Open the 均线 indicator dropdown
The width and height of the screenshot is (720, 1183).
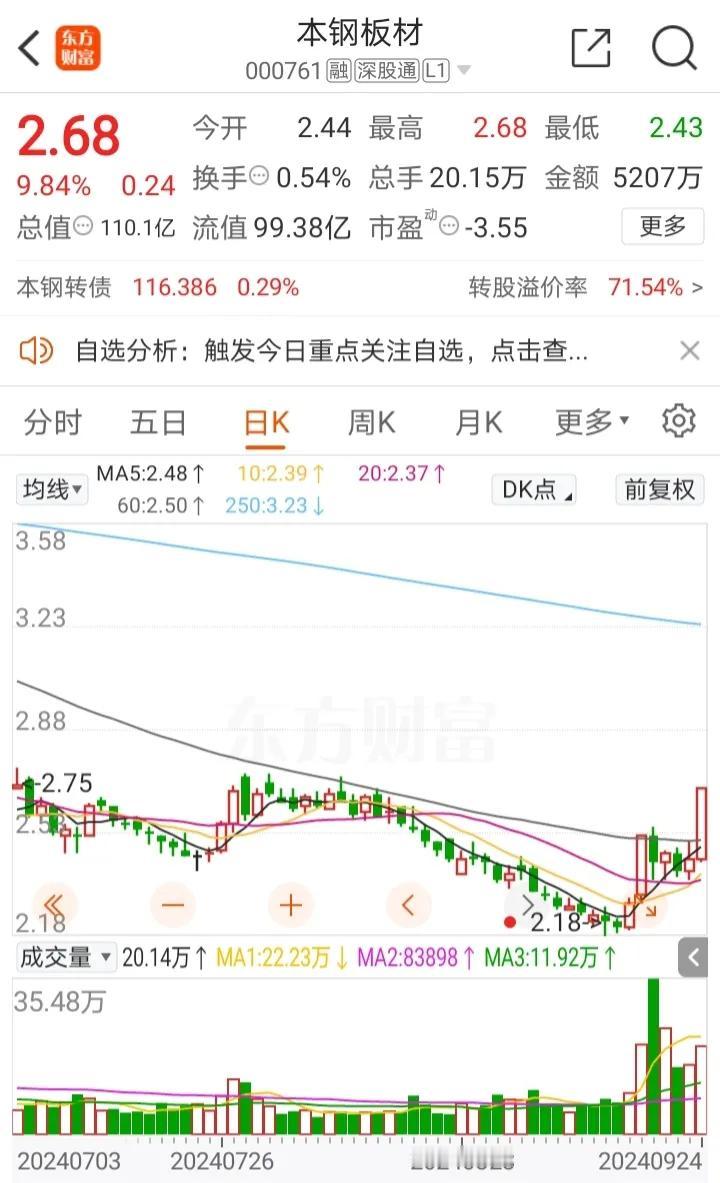coord(51,489)
